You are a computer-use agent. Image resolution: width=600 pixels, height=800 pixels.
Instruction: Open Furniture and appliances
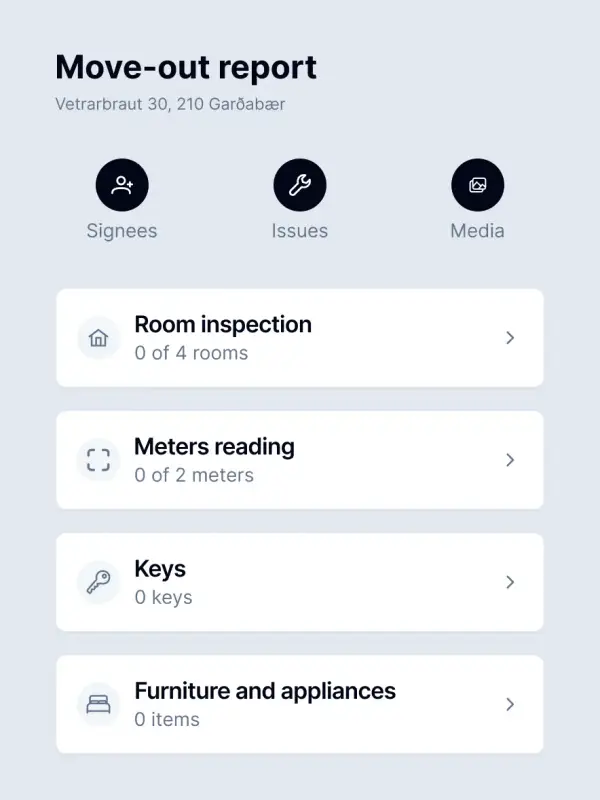300,704
